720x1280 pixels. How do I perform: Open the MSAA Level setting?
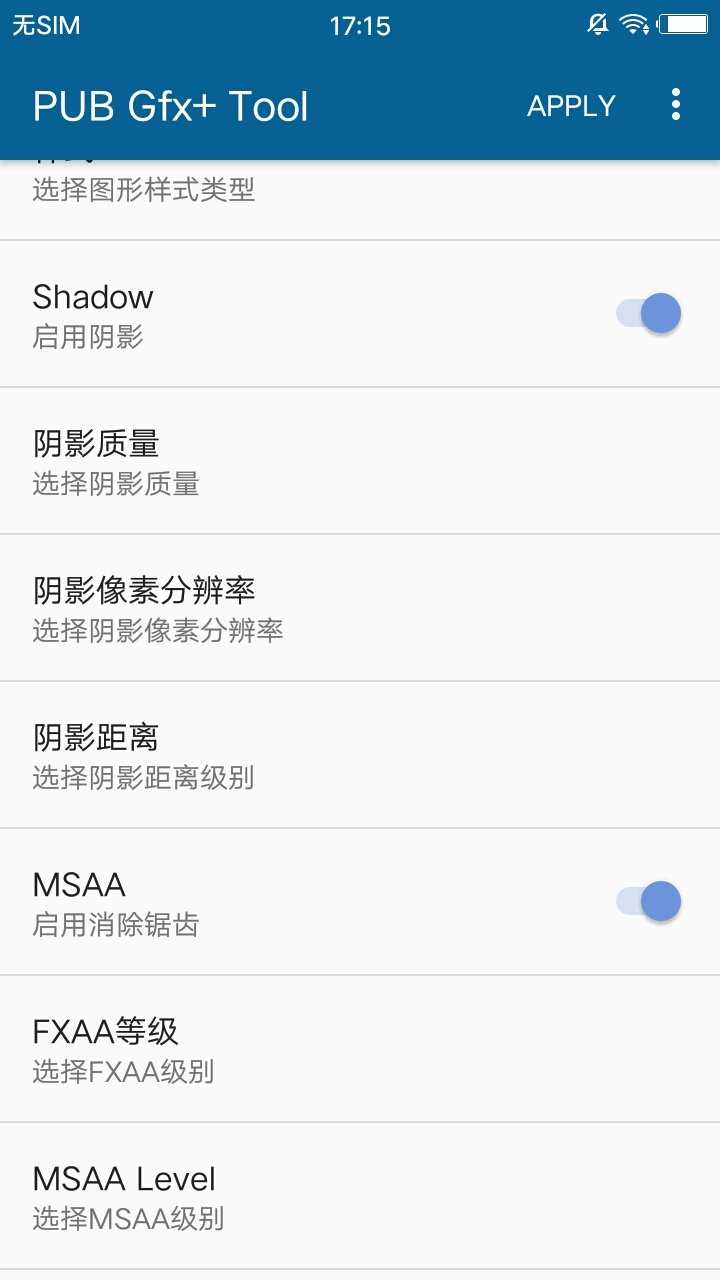[360, 1196]
